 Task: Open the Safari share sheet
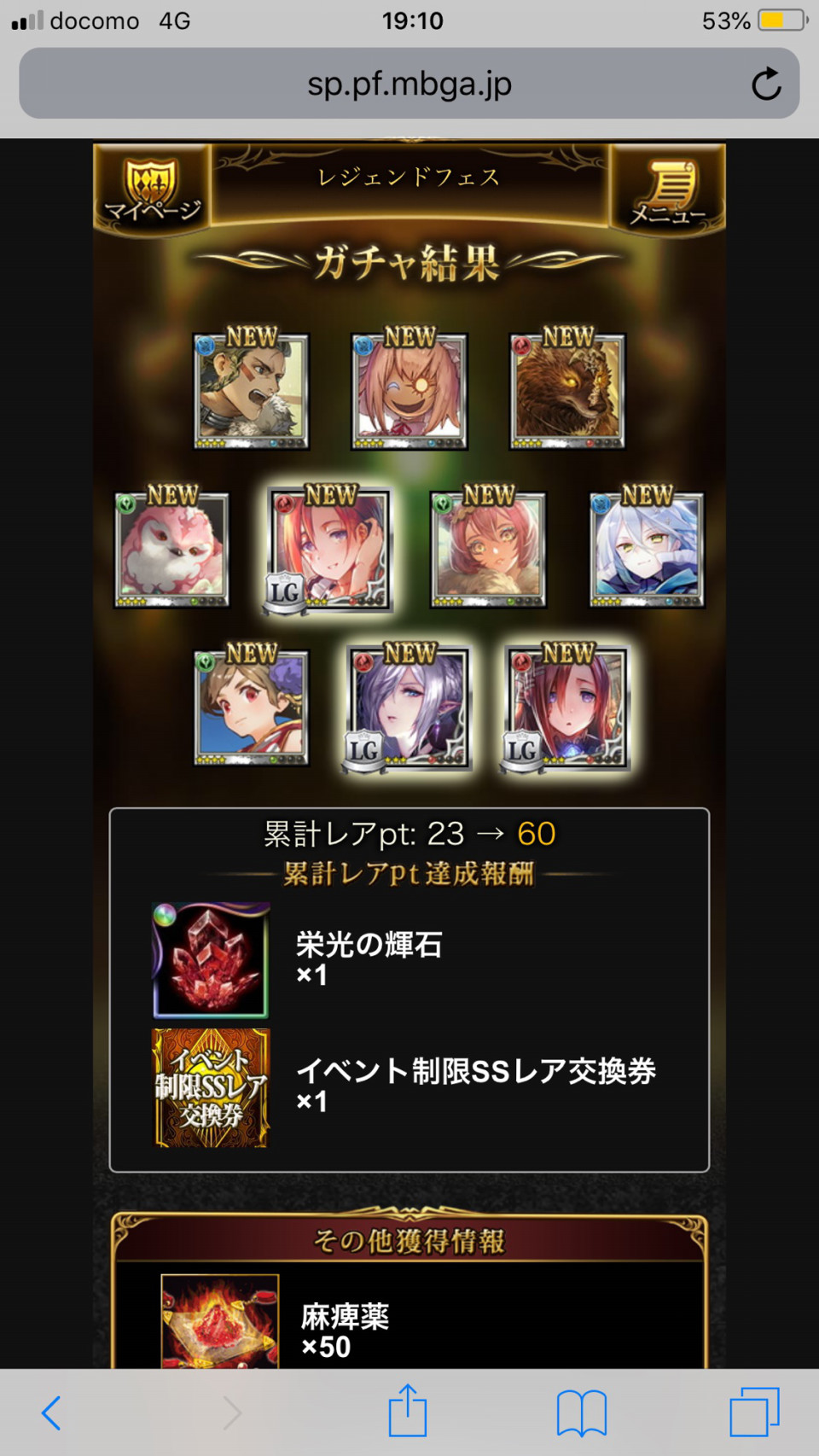(x=408, y=1410)
